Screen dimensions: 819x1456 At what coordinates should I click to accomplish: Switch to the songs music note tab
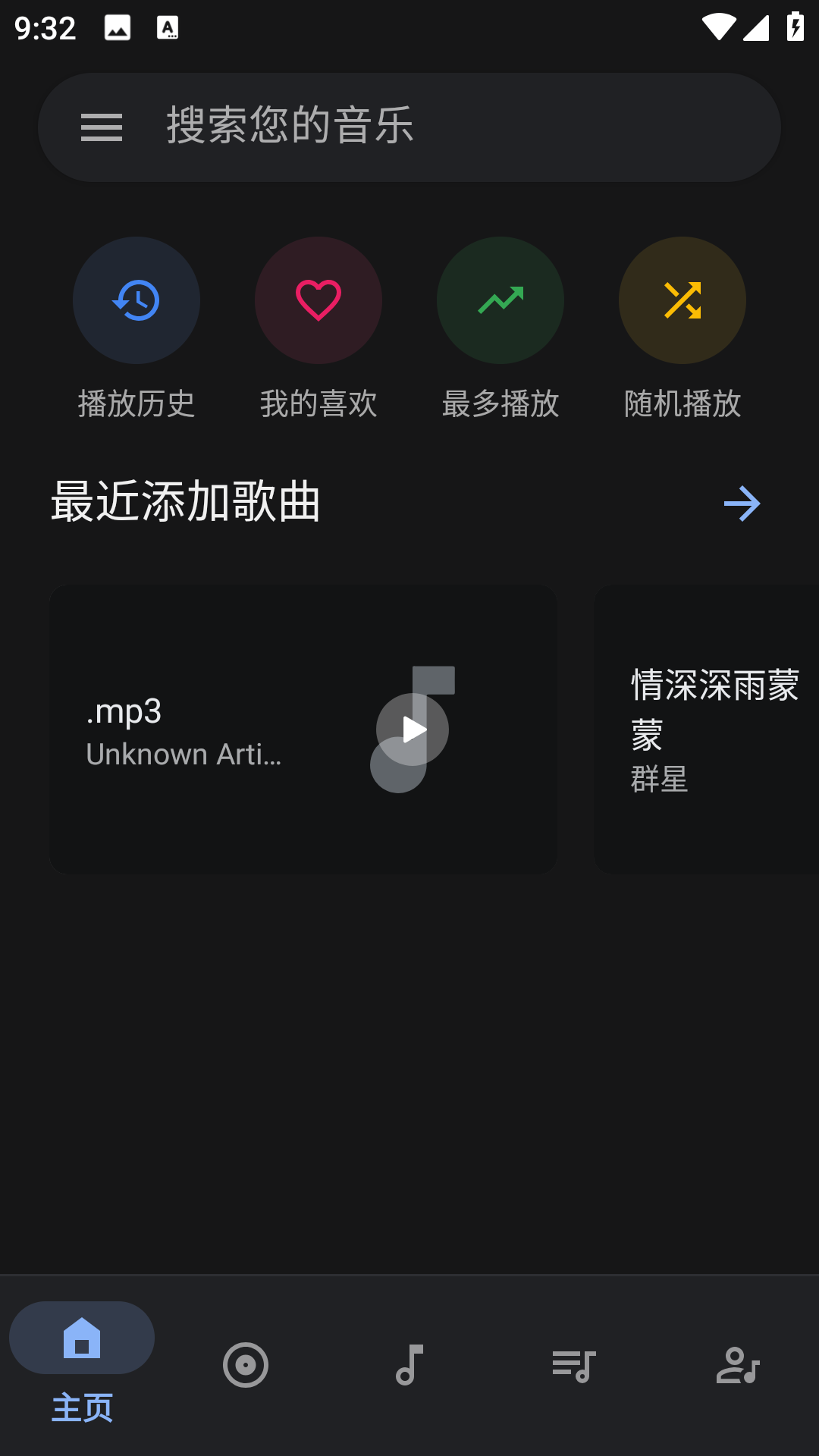pyautogui.click(x=409, y=1365)
